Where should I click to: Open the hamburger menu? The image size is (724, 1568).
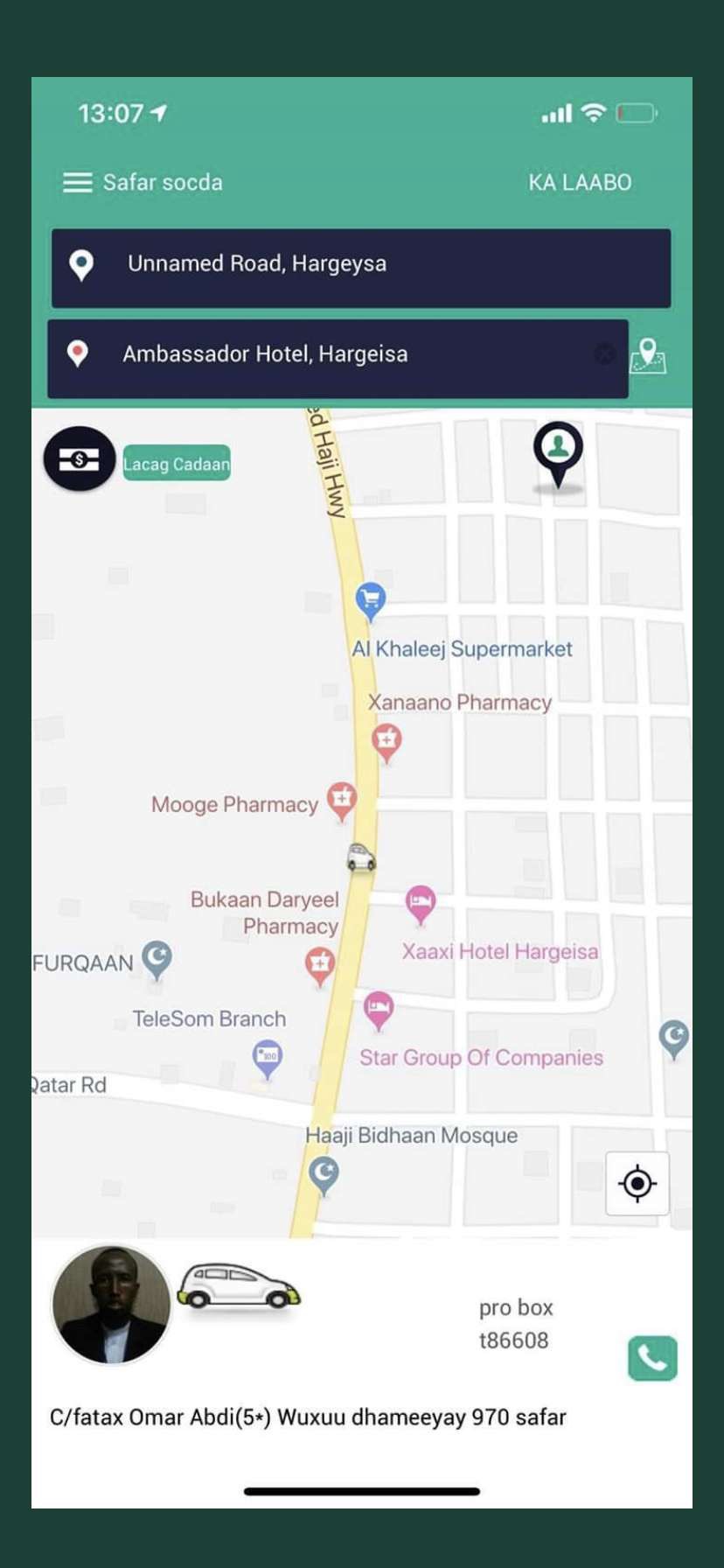point(77,182)
